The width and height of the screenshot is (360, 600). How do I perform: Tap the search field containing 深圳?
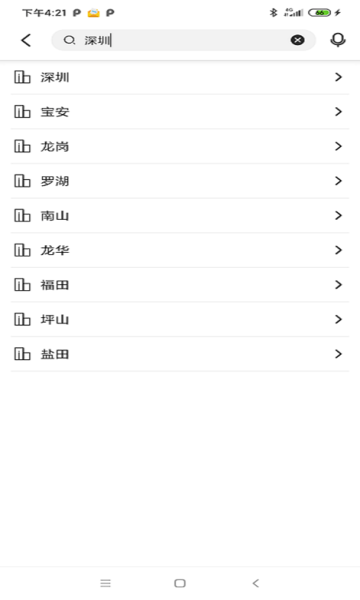[183, 40]
